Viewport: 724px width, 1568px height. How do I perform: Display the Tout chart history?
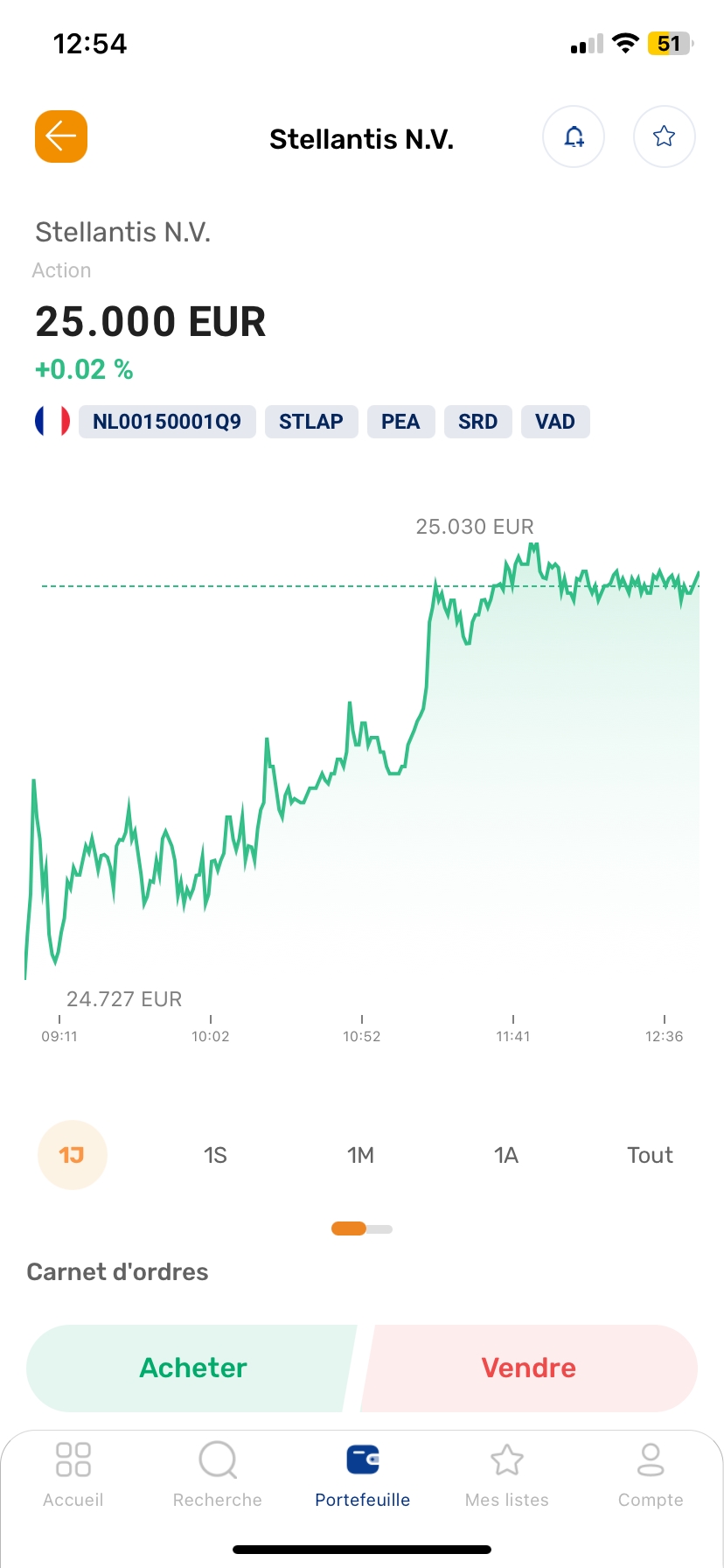click(x=650, y=1155)
